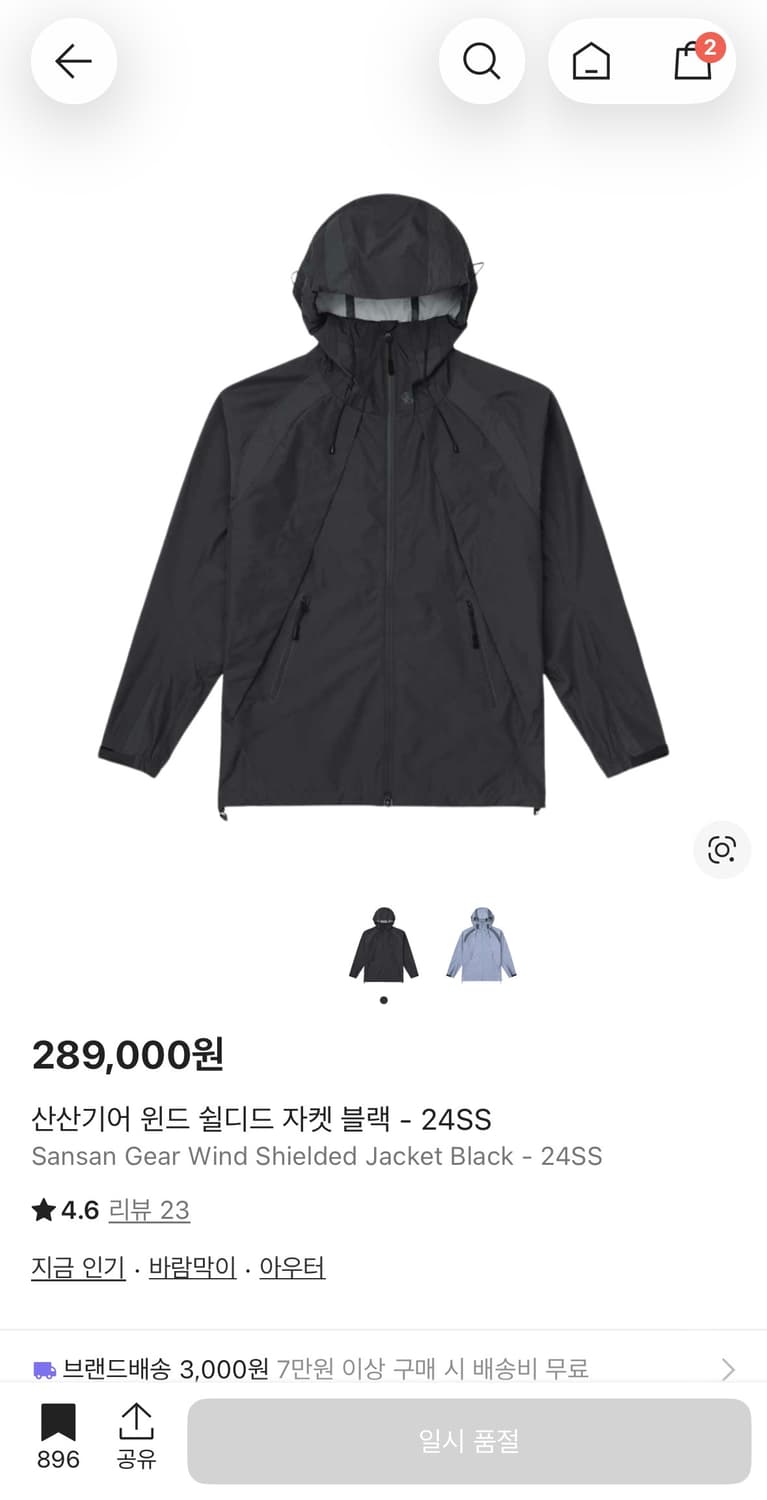The image size is (767, 1500).
Task: Open the 공유 share icon
Action: pyautogui.click(x=136, y=1419)
